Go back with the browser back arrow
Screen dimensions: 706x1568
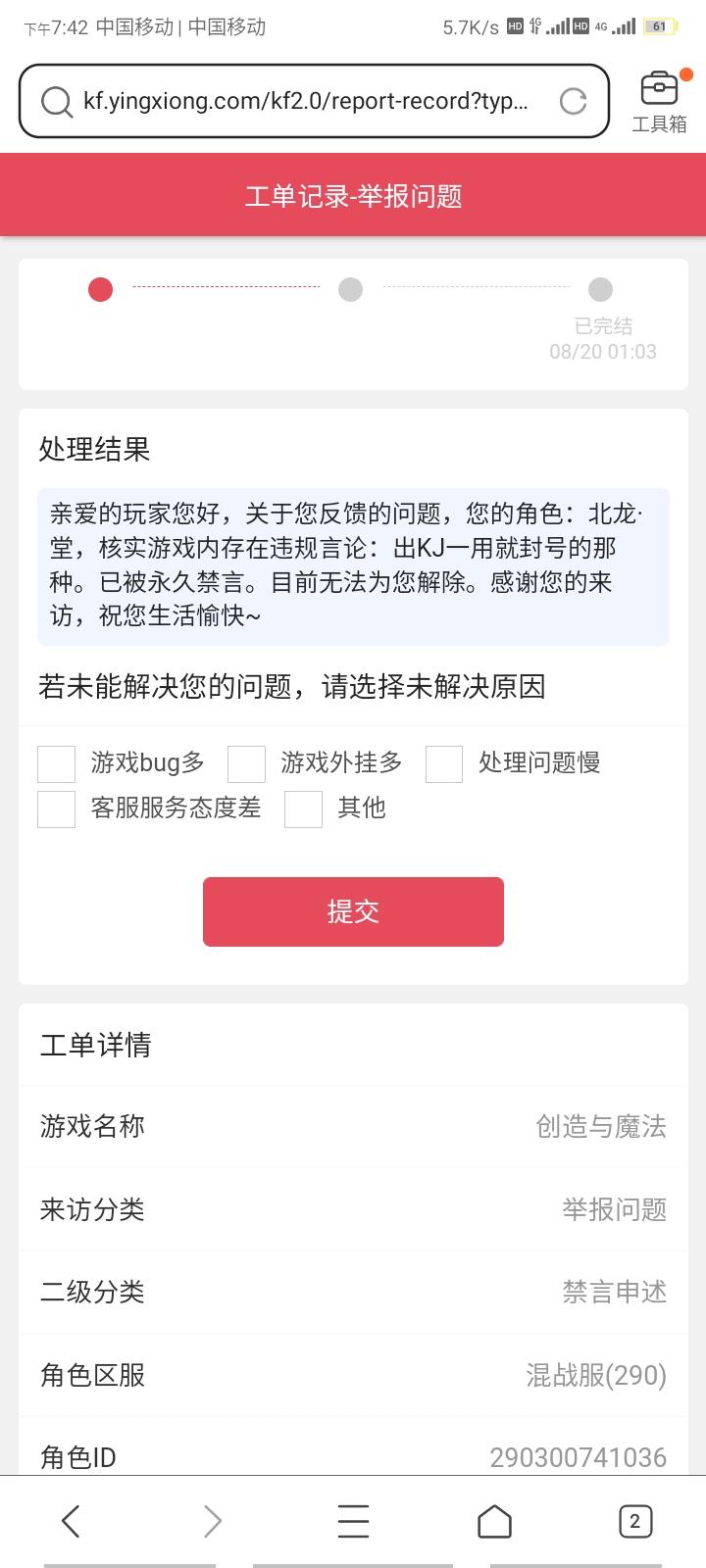pyautogui.click(x=71, y=1521)
